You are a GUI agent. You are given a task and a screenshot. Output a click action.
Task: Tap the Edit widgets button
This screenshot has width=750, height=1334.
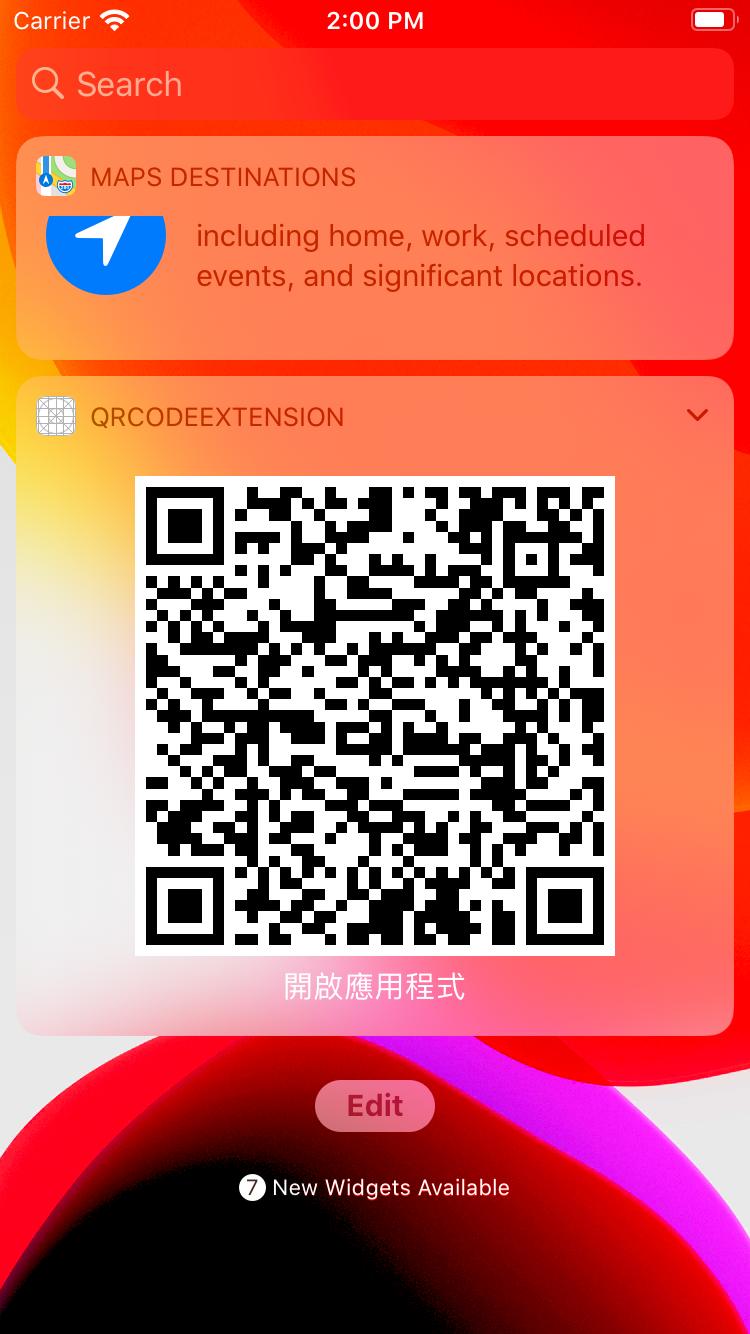(375, 1106)
